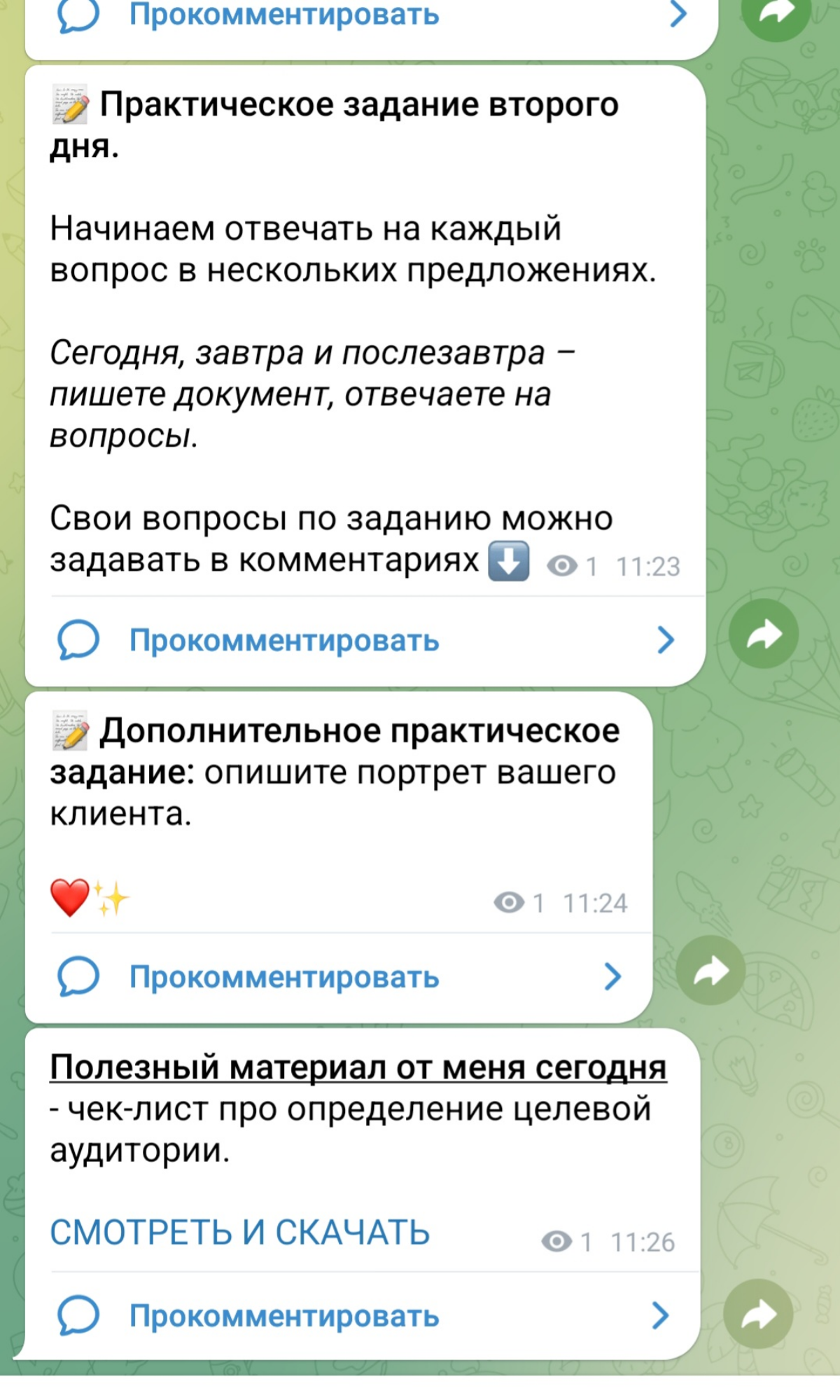The height and width of the screenshot is (1400, 840).
Task: Click the 11:24 timestamp on the additional task
Action: tap(596, 903)
